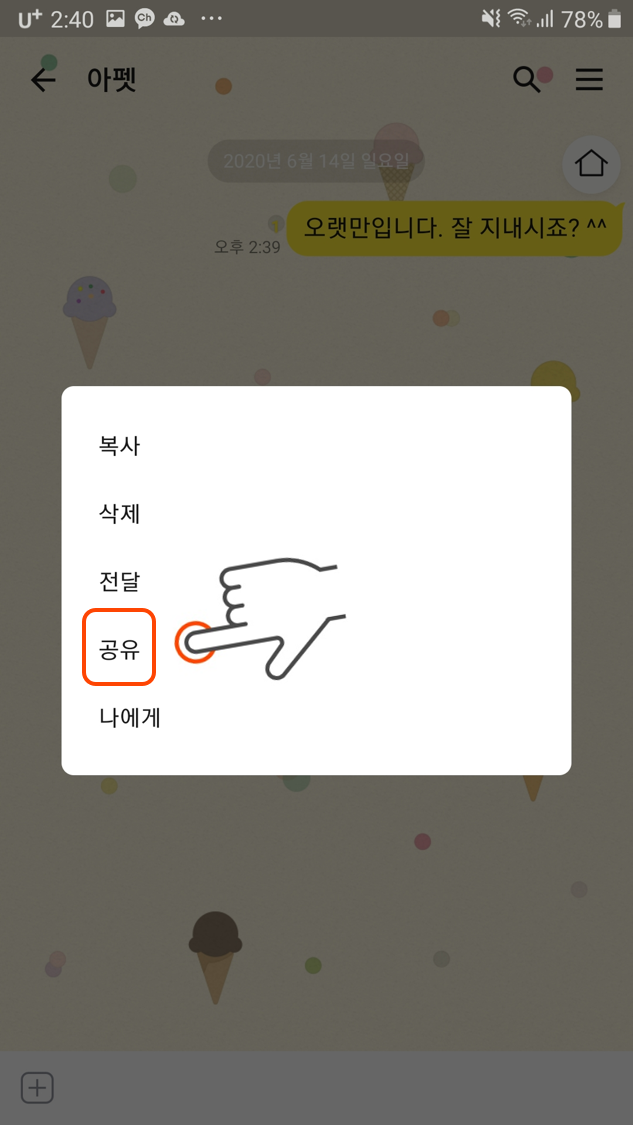Go back with the arrow icon

click(43, 80)
